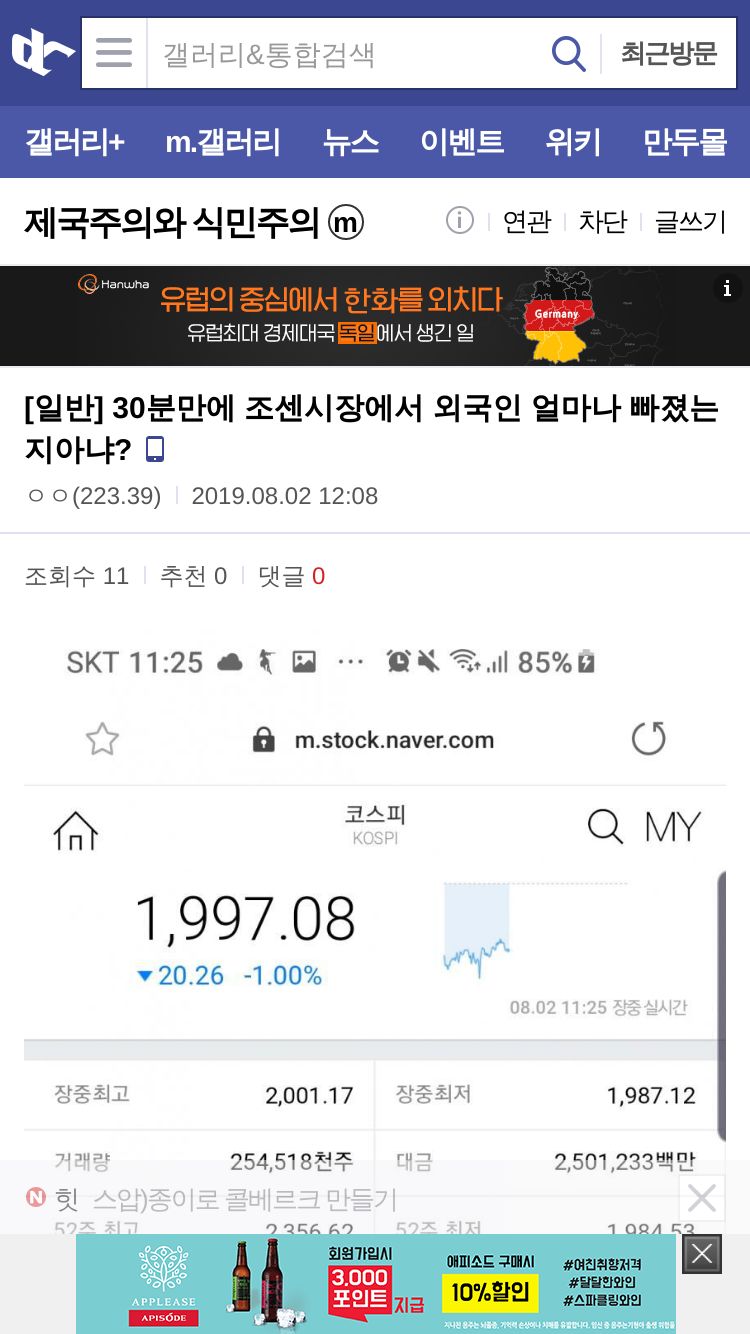750x1334 pixels.
Task: Open 연관 related galleries
Action: tap(527, 221)
